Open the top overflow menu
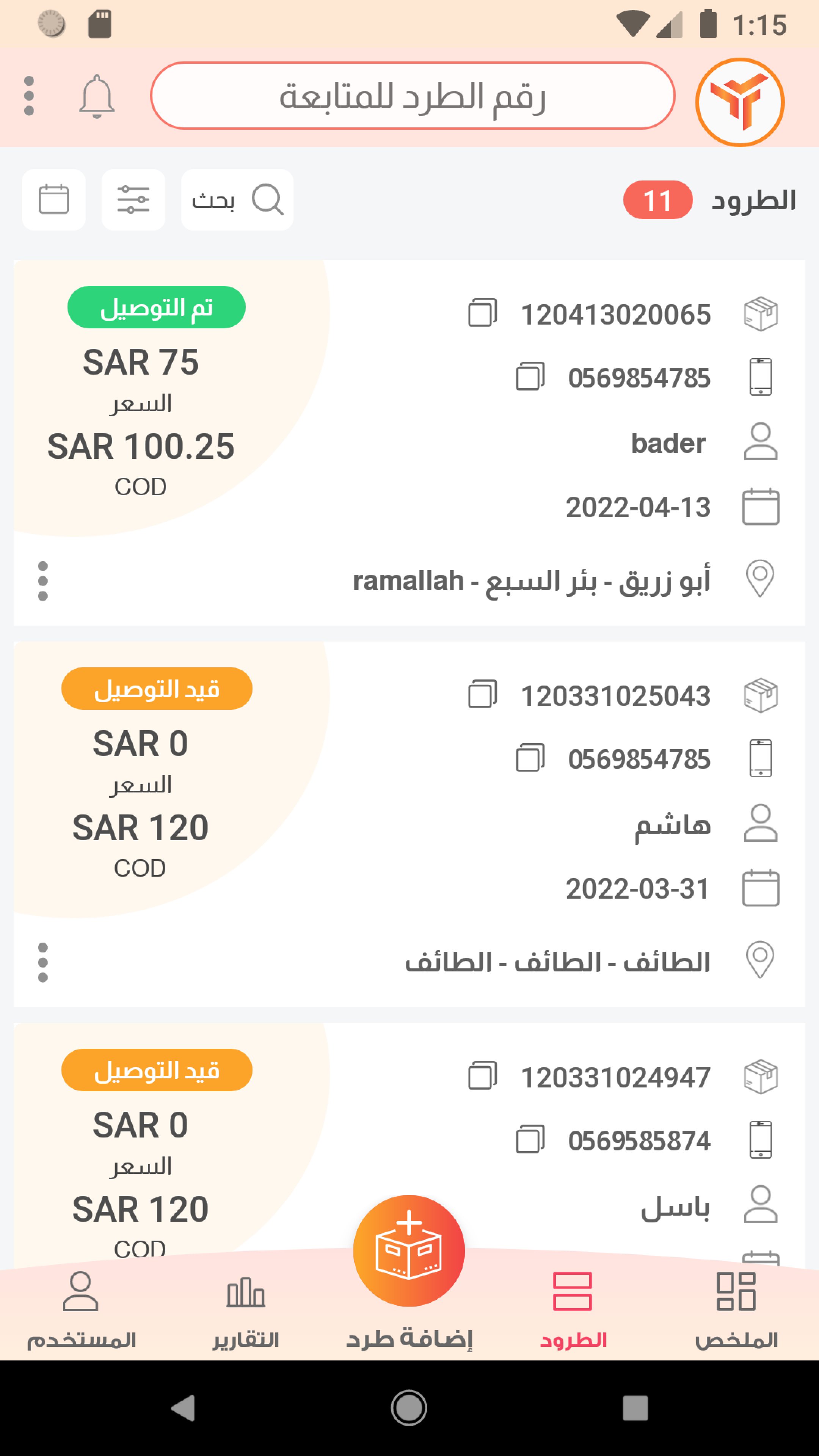Viewport: 819px width, 1456px height. (x=30, y=96)
